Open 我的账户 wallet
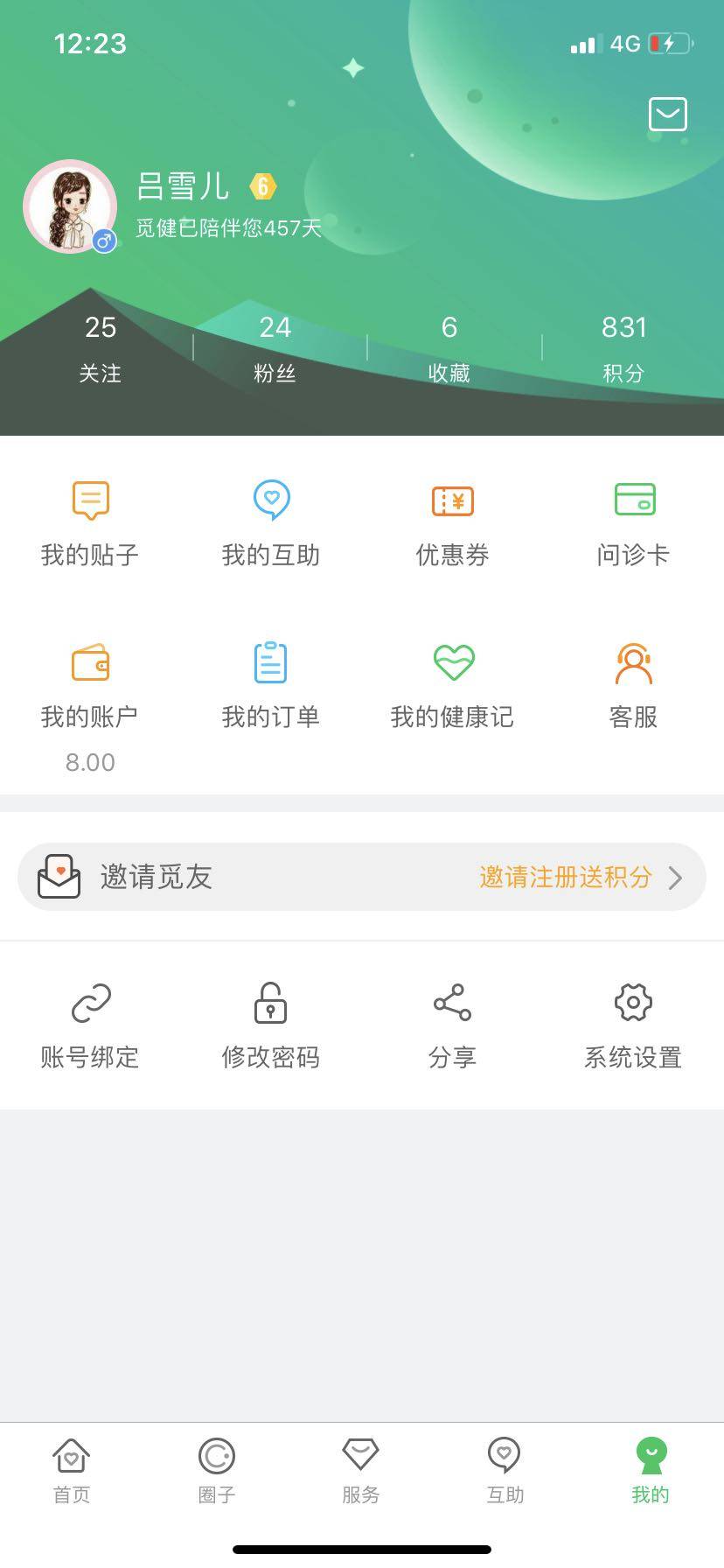Screen dimensions: 724x1568 [90, 687]
